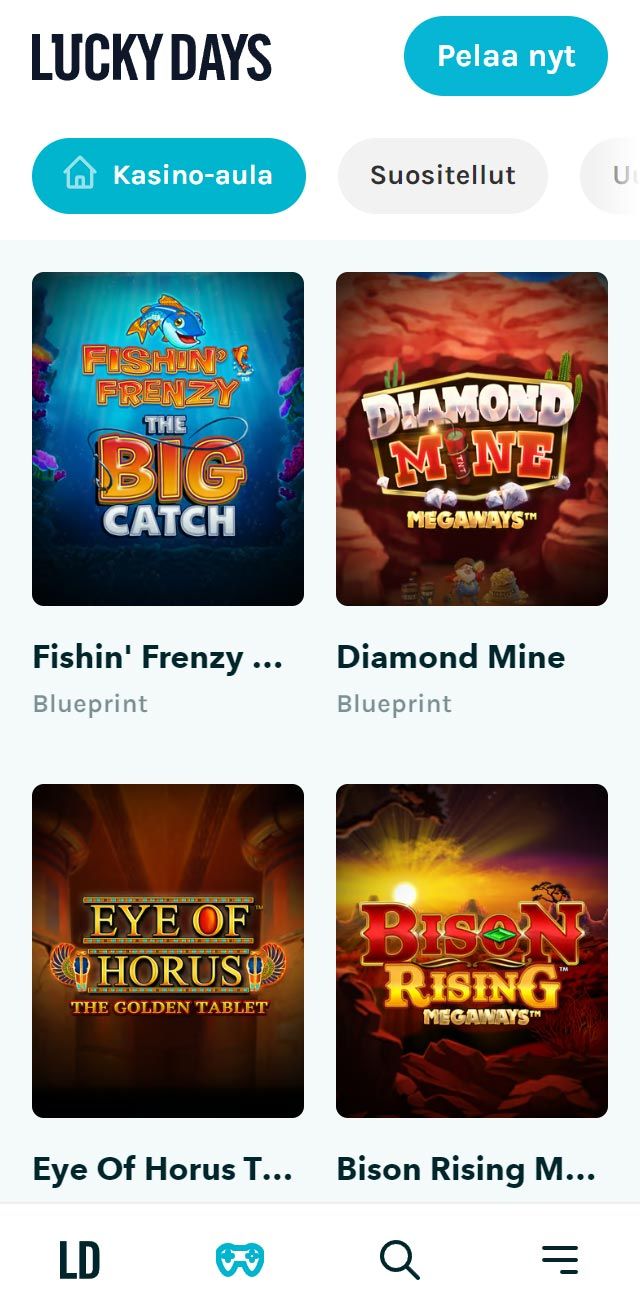Open the Bison Rising Megaways game
Viewport: 640px width, 1316px height.
[472, 950]
